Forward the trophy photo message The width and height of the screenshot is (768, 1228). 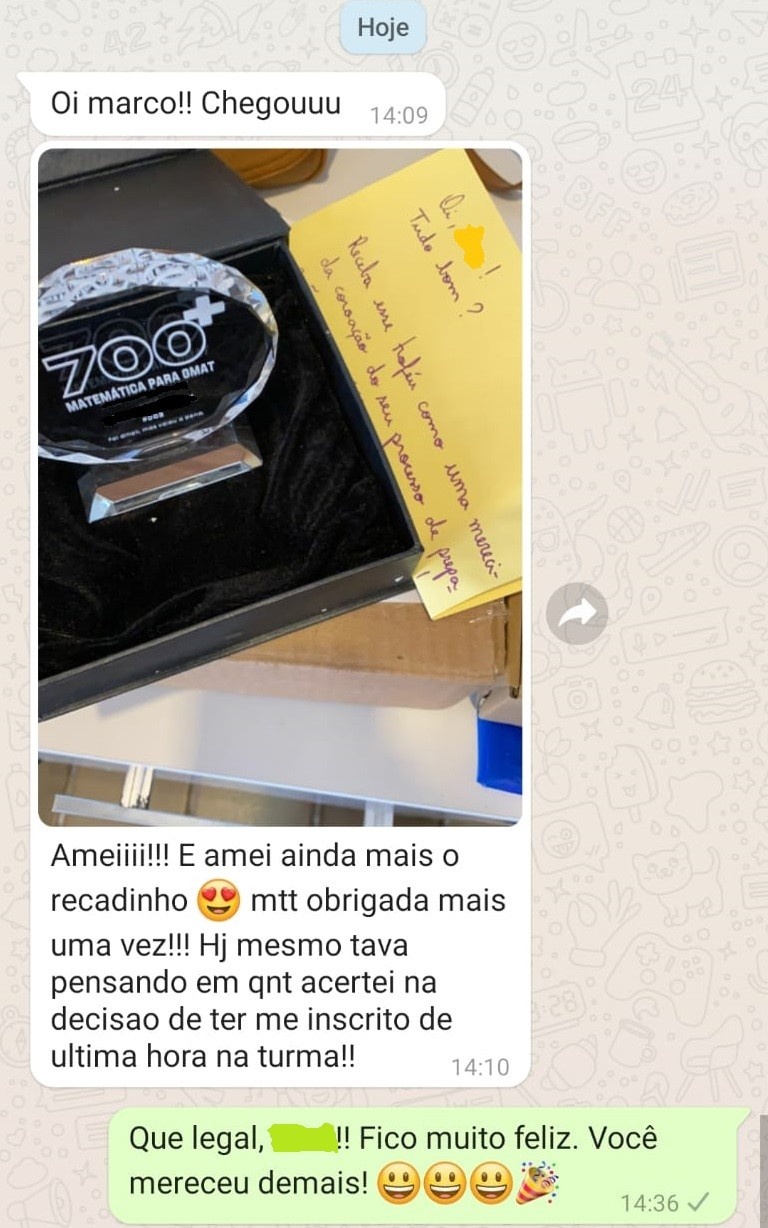(x=577, y=613)
